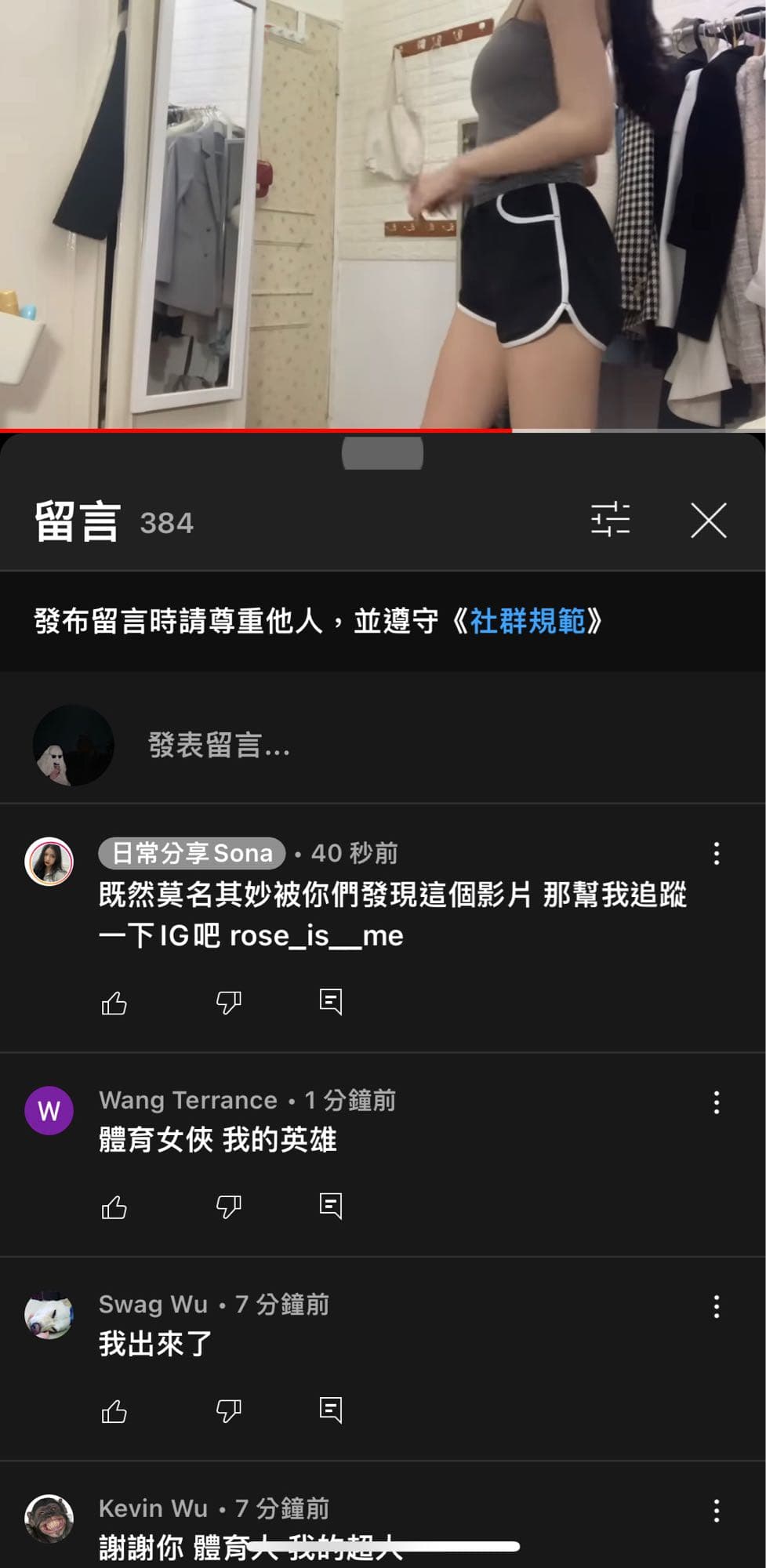Open the 社群規範 community guidelines link
Screen dimensions: 766x1568
coord(528,621)
